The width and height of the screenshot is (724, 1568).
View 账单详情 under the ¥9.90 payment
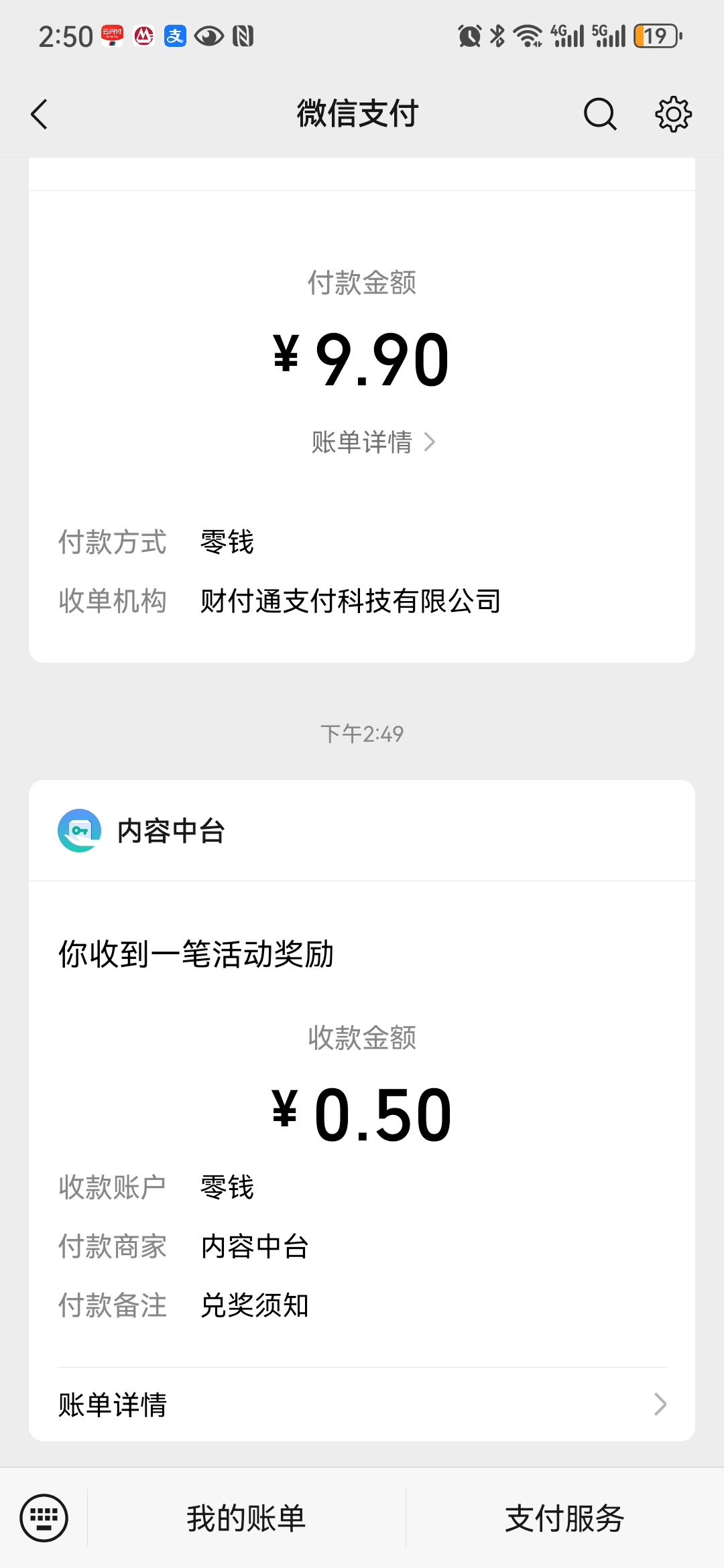(373, 442)
